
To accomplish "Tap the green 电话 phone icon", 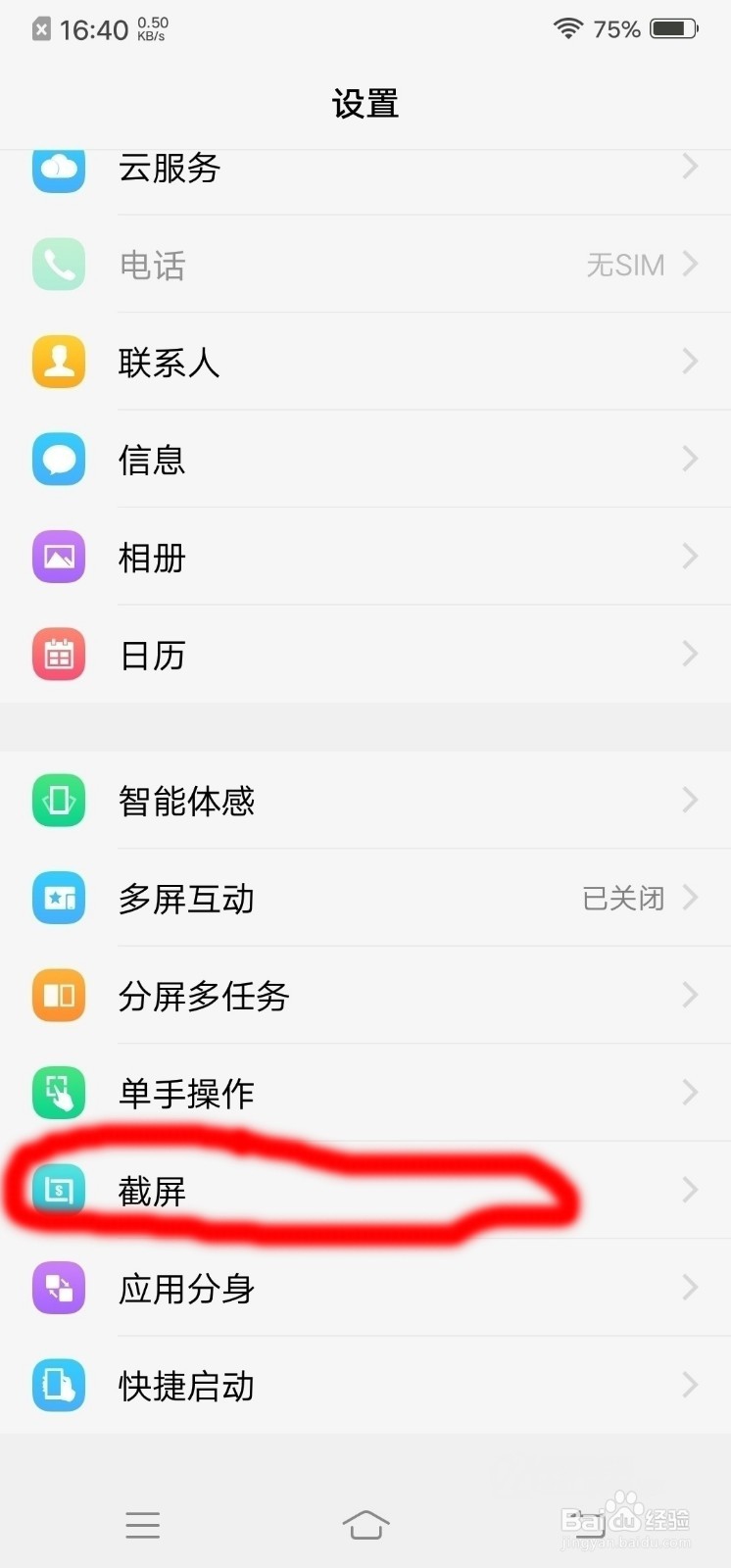I will click(58, 265).
